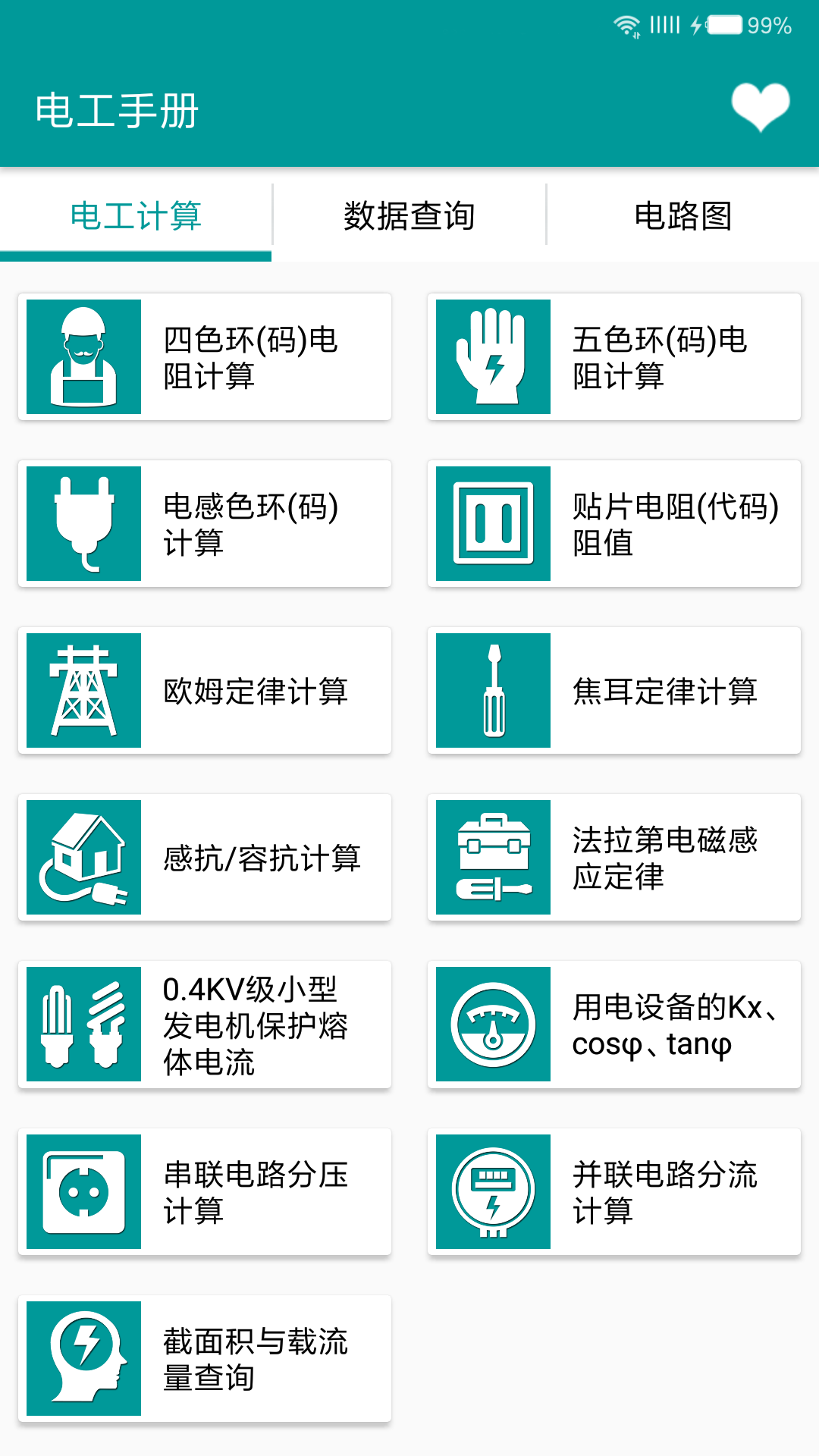
Task: Open the electric meter icon for 并联电路分流计算
Action: pos(492,1191)
